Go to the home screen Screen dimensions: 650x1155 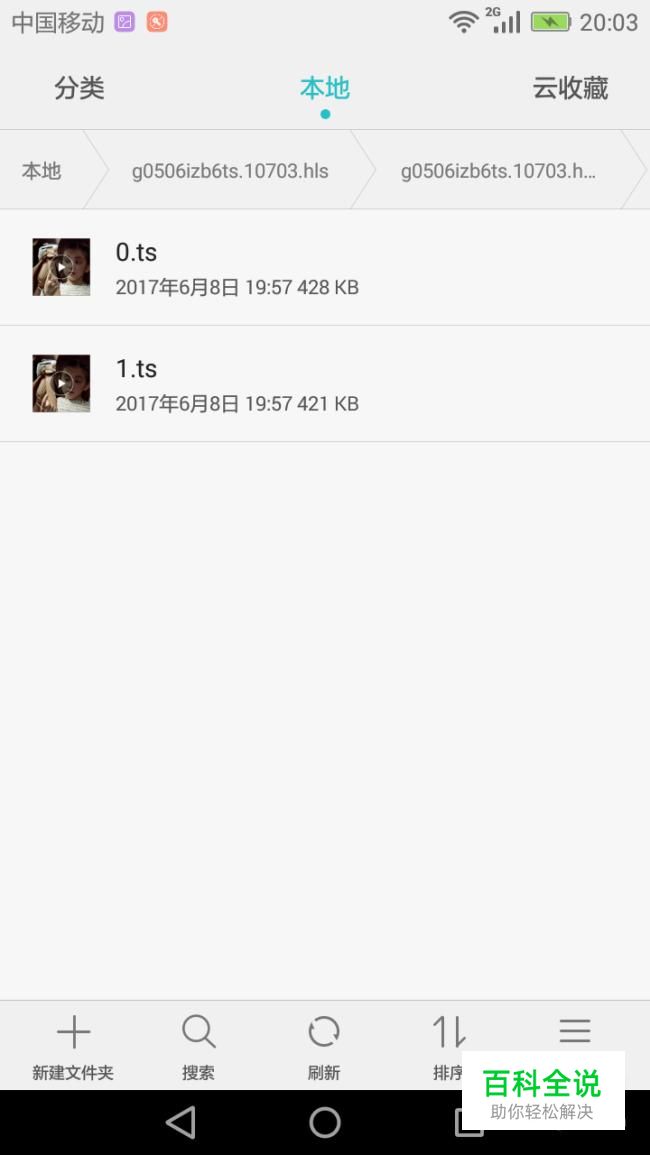(x=324, y=1123)
